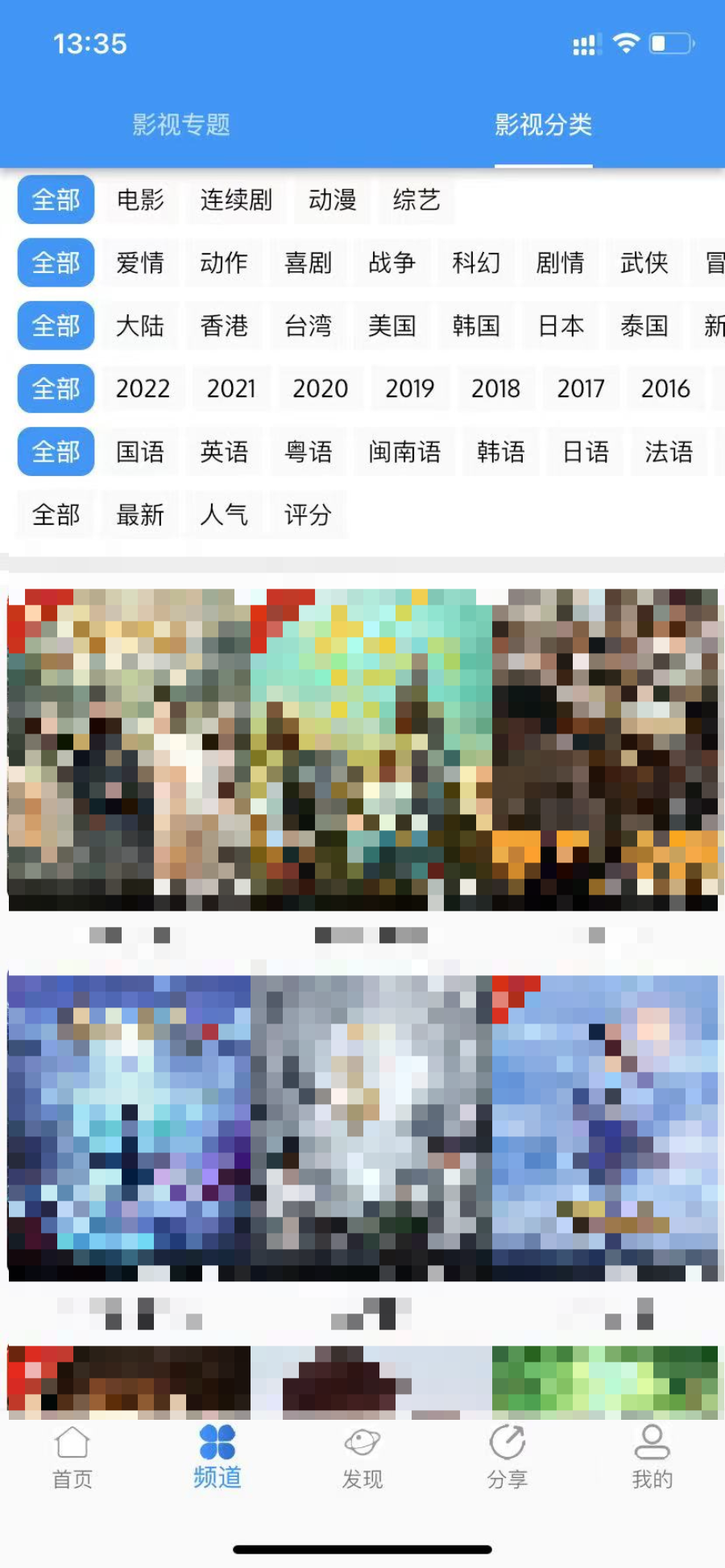This screenshot has width=725, height=1568.
Task: Select the 韩国 region chip
Action: tap(476, 326)
